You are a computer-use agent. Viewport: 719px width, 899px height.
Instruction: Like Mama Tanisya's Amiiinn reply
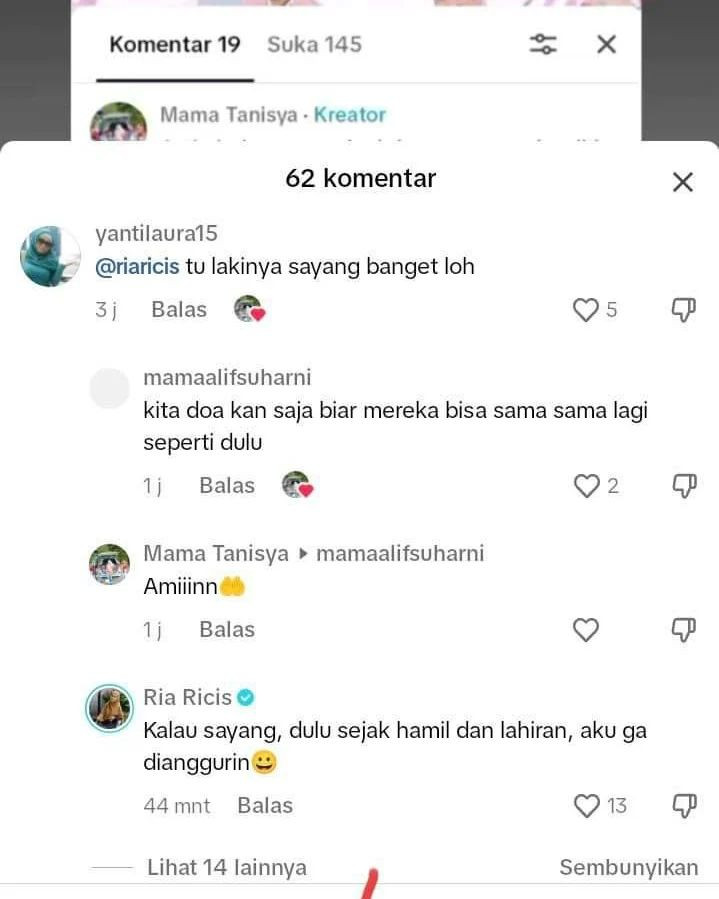click(x=585, y=630)
